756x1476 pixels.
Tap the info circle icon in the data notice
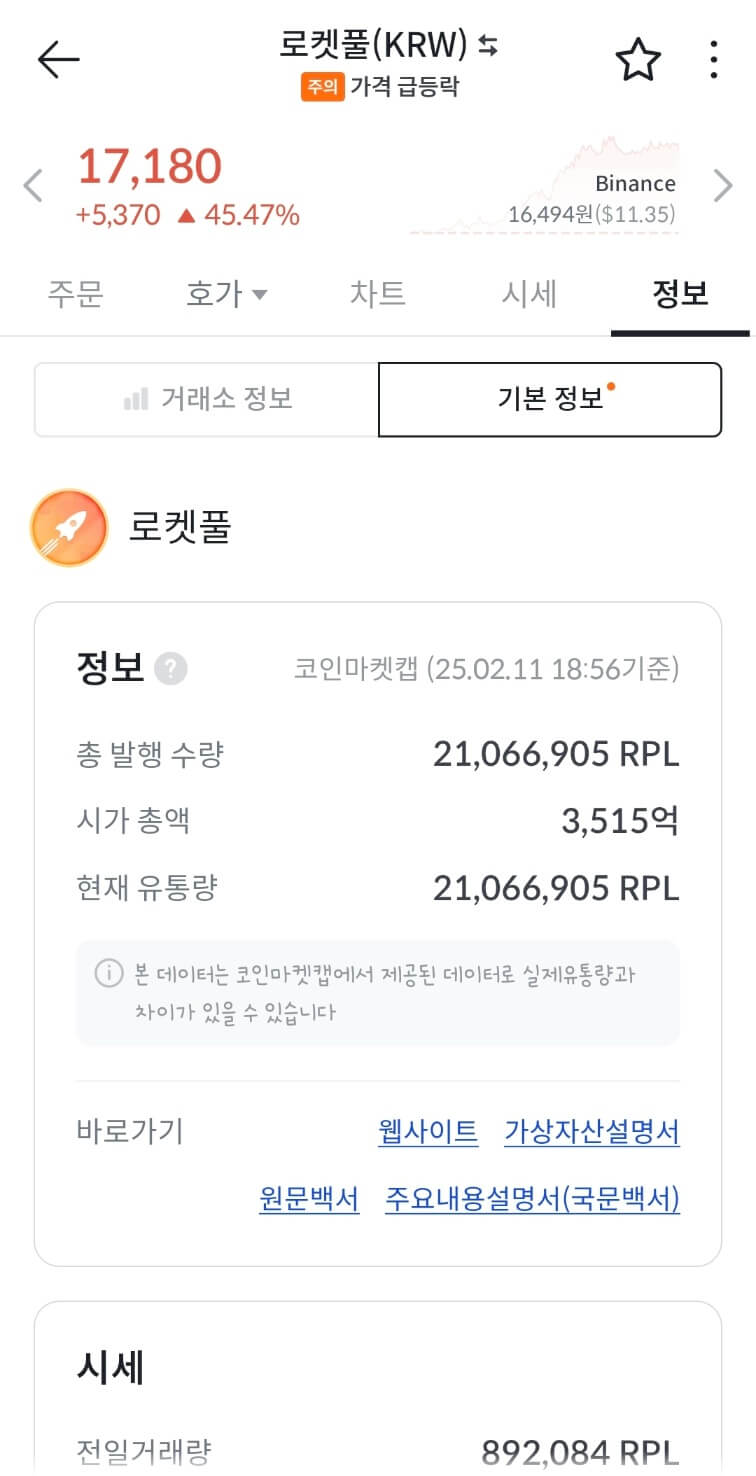(x=109, y=972)
